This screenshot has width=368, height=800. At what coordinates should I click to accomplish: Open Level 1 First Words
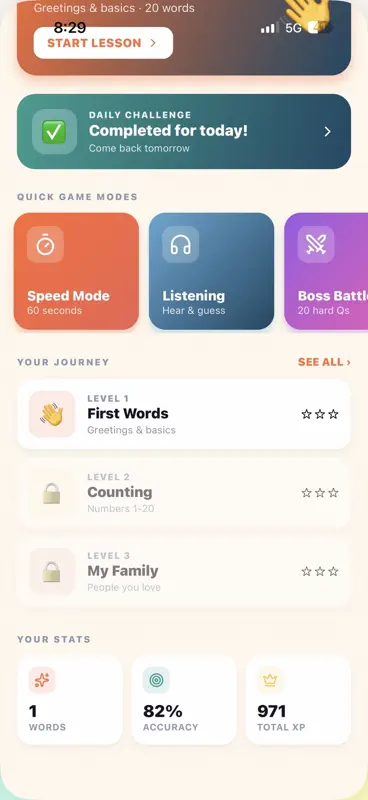[184, 414]
